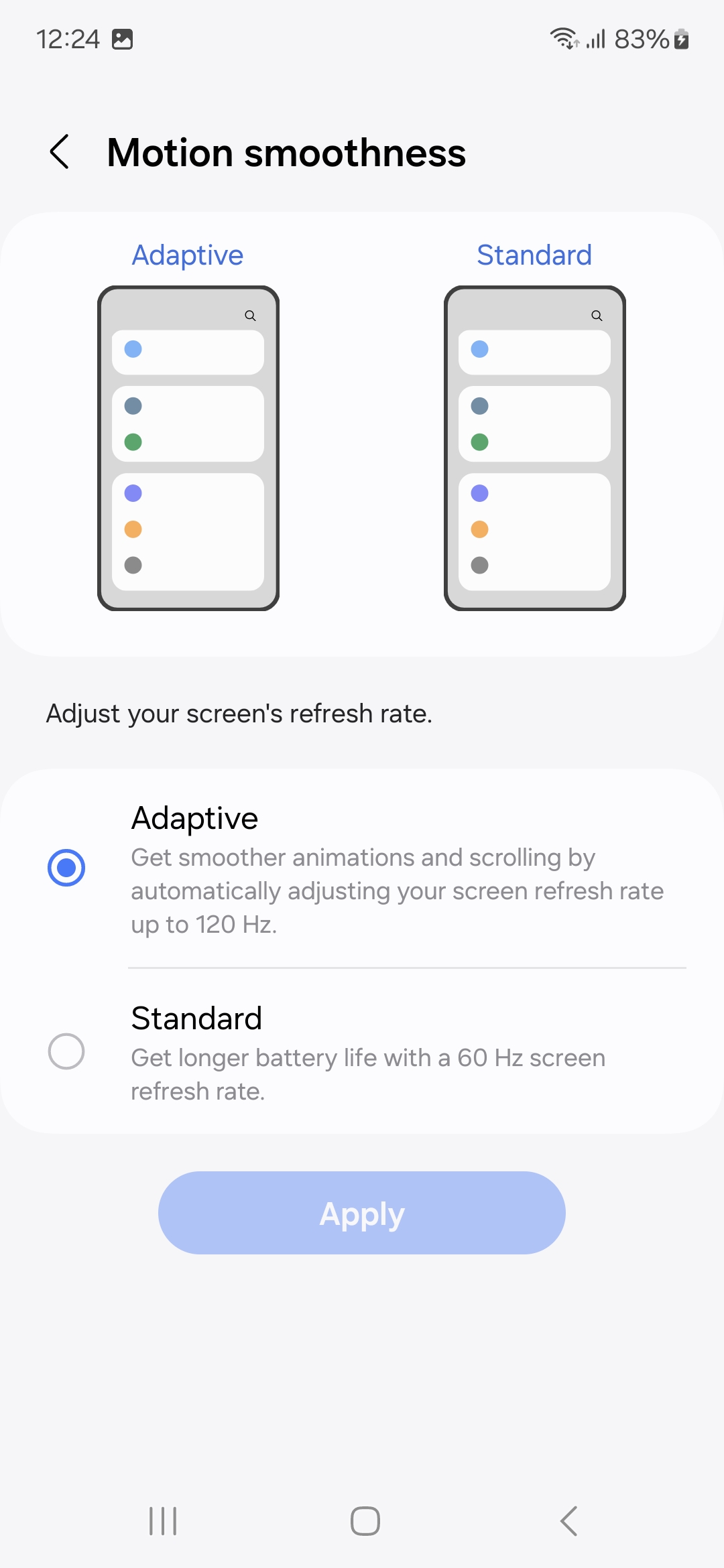Tap the Apply button
Viewport: 724px width, 1568px height.
click(362, 1213)
